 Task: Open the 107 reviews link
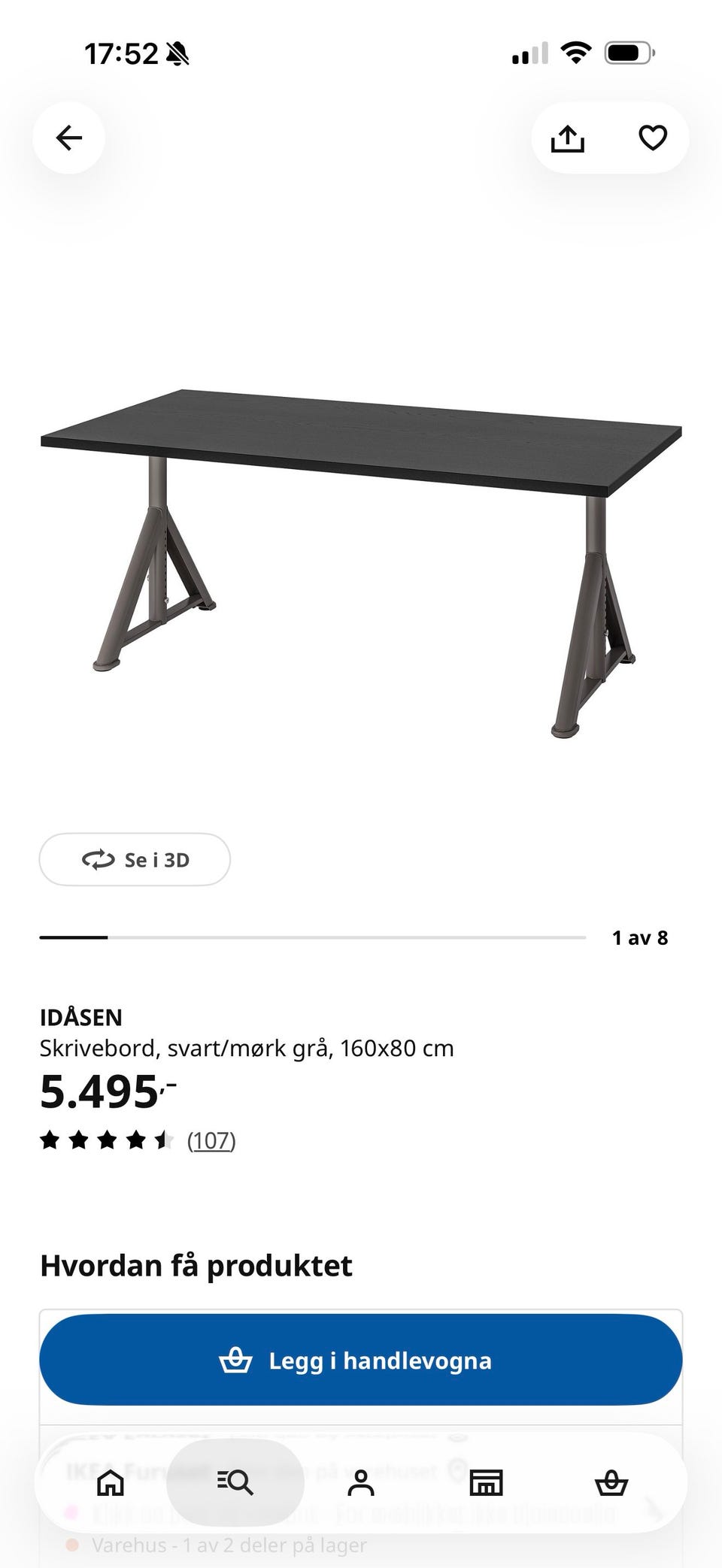211,1140
